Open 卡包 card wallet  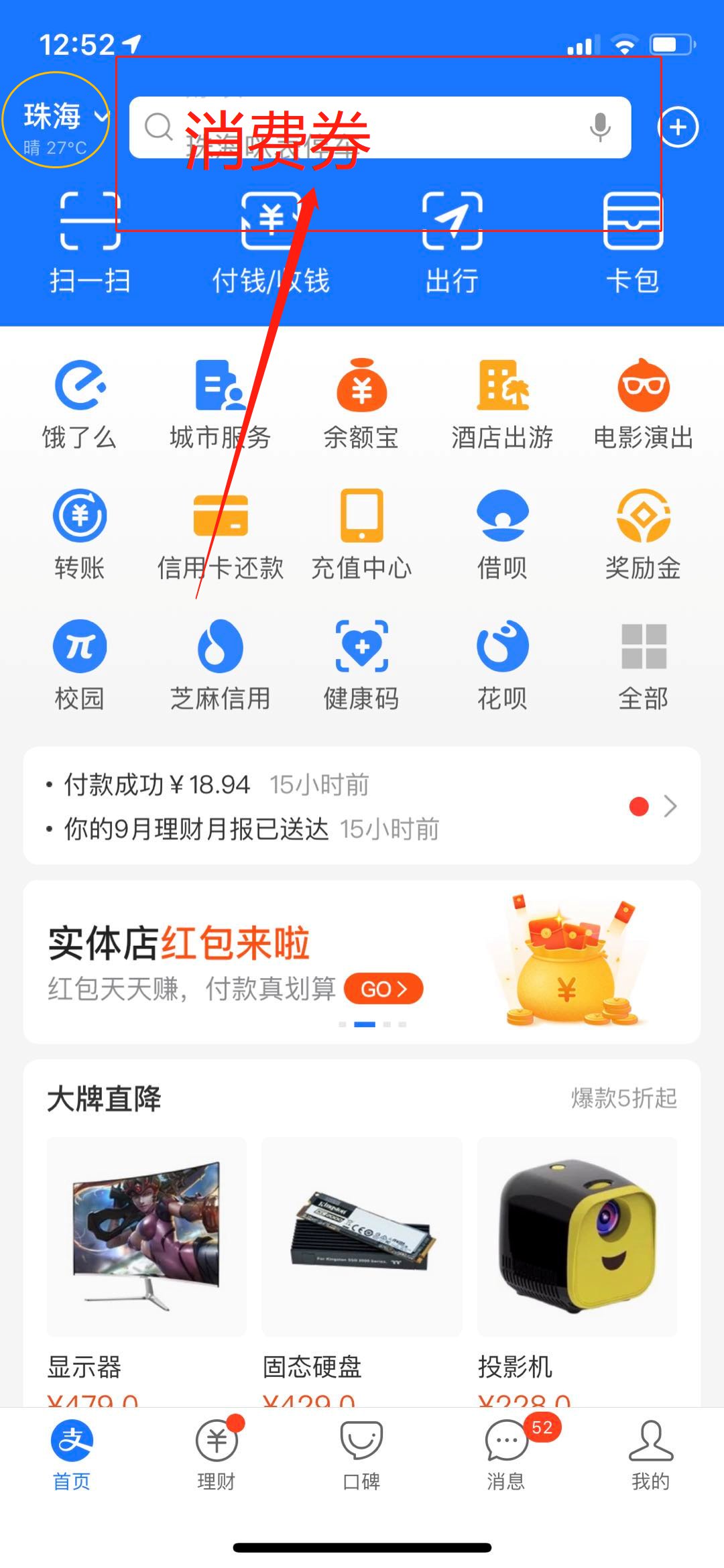[632, 241]
